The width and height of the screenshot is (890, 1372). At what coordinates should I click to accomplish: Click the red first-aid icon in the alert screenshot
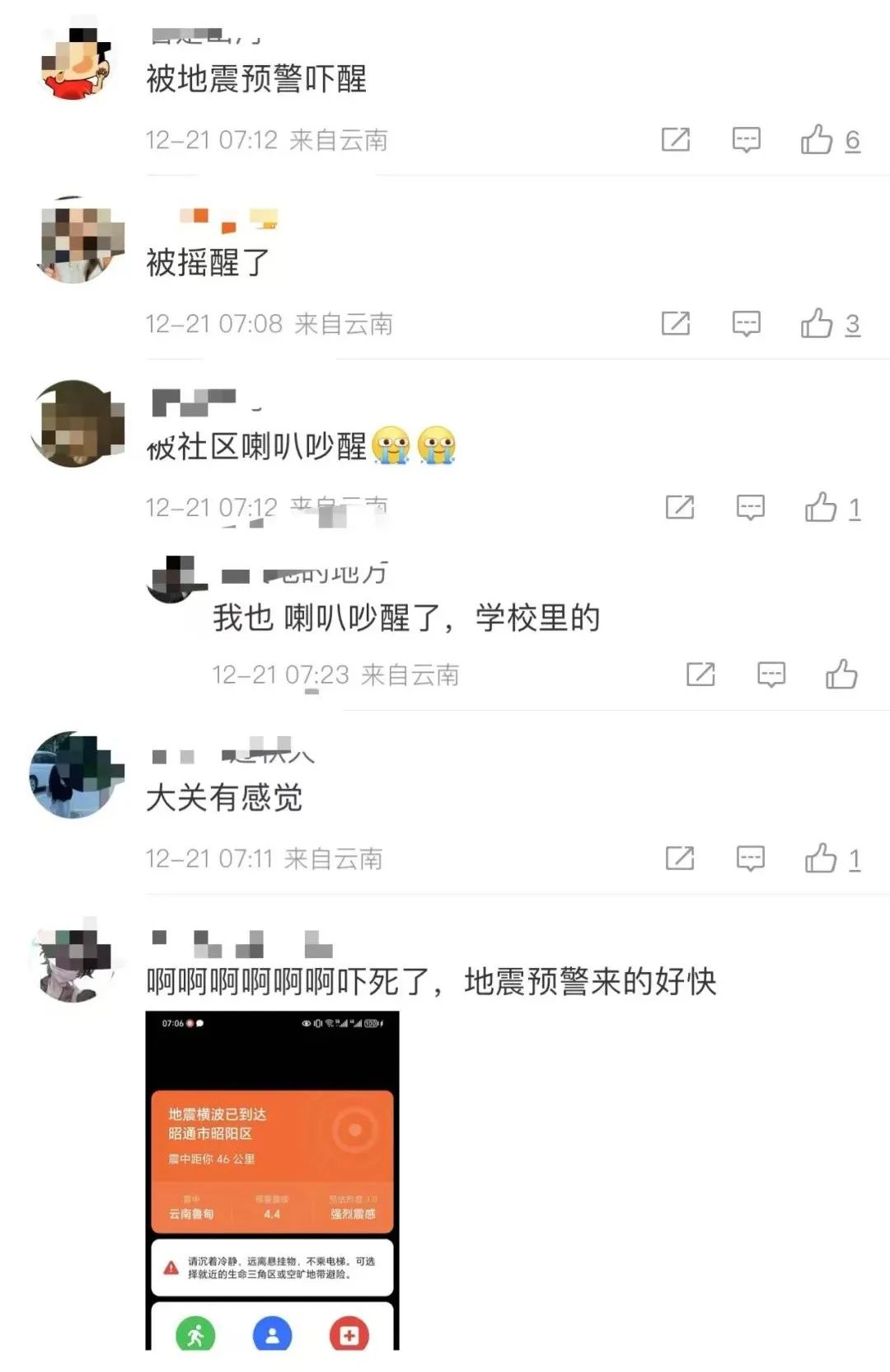[x=349, y=1334]
